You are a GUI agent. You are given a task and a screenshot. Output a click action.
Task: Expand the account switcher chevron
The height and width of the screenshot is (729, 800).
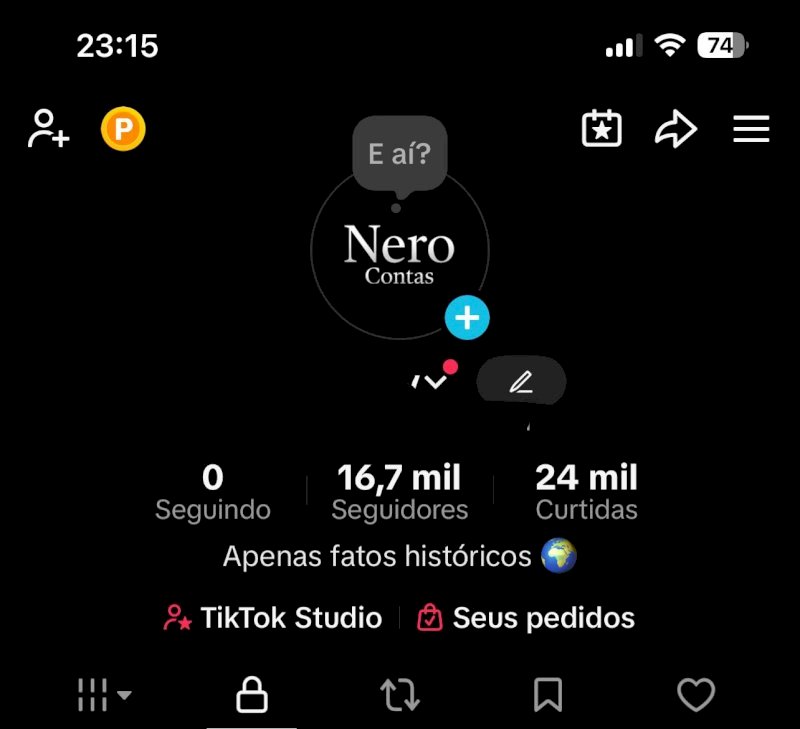[433, 381]
